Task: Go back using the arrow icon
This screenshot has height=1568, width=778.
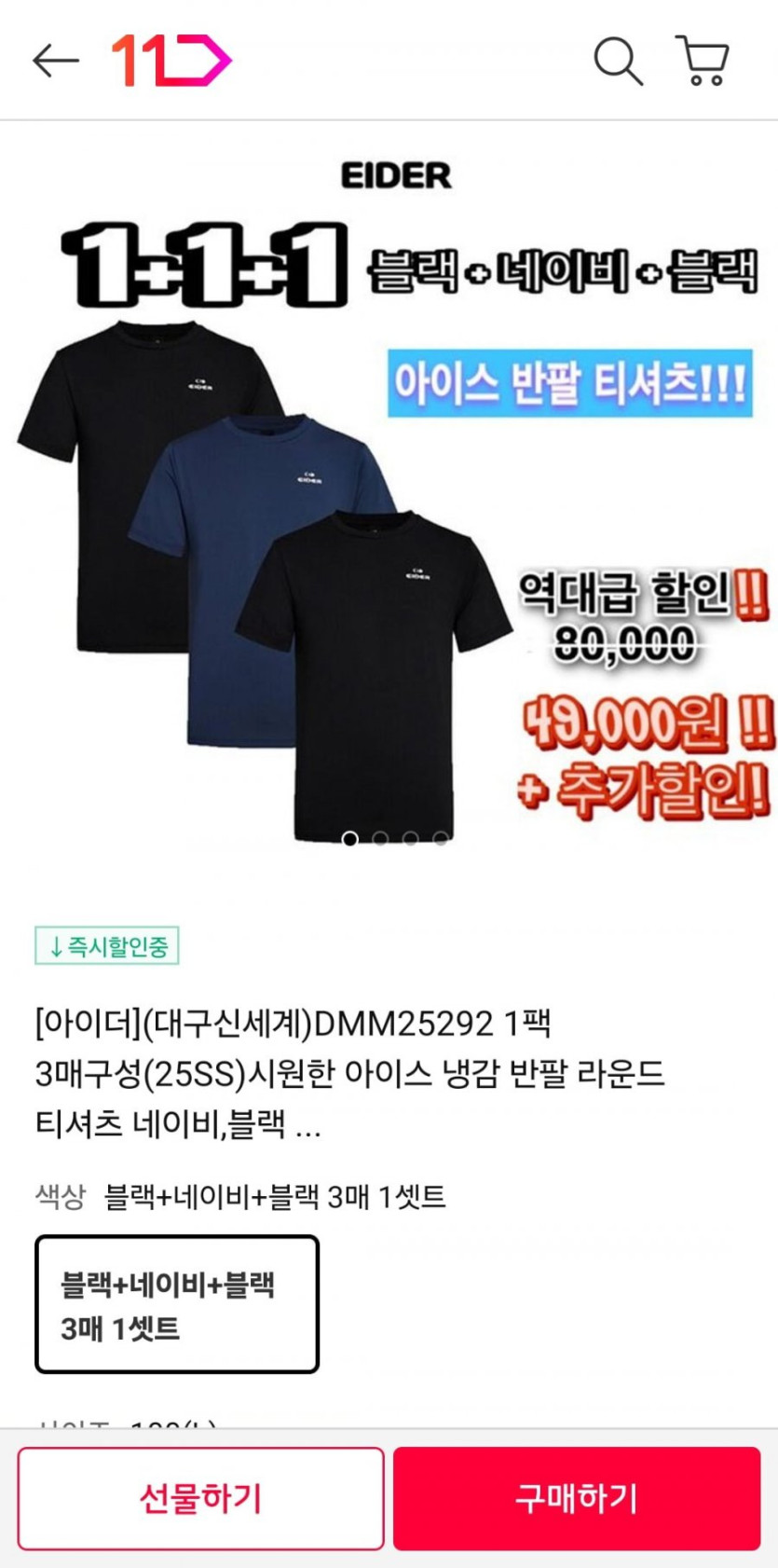Action: 55,61
